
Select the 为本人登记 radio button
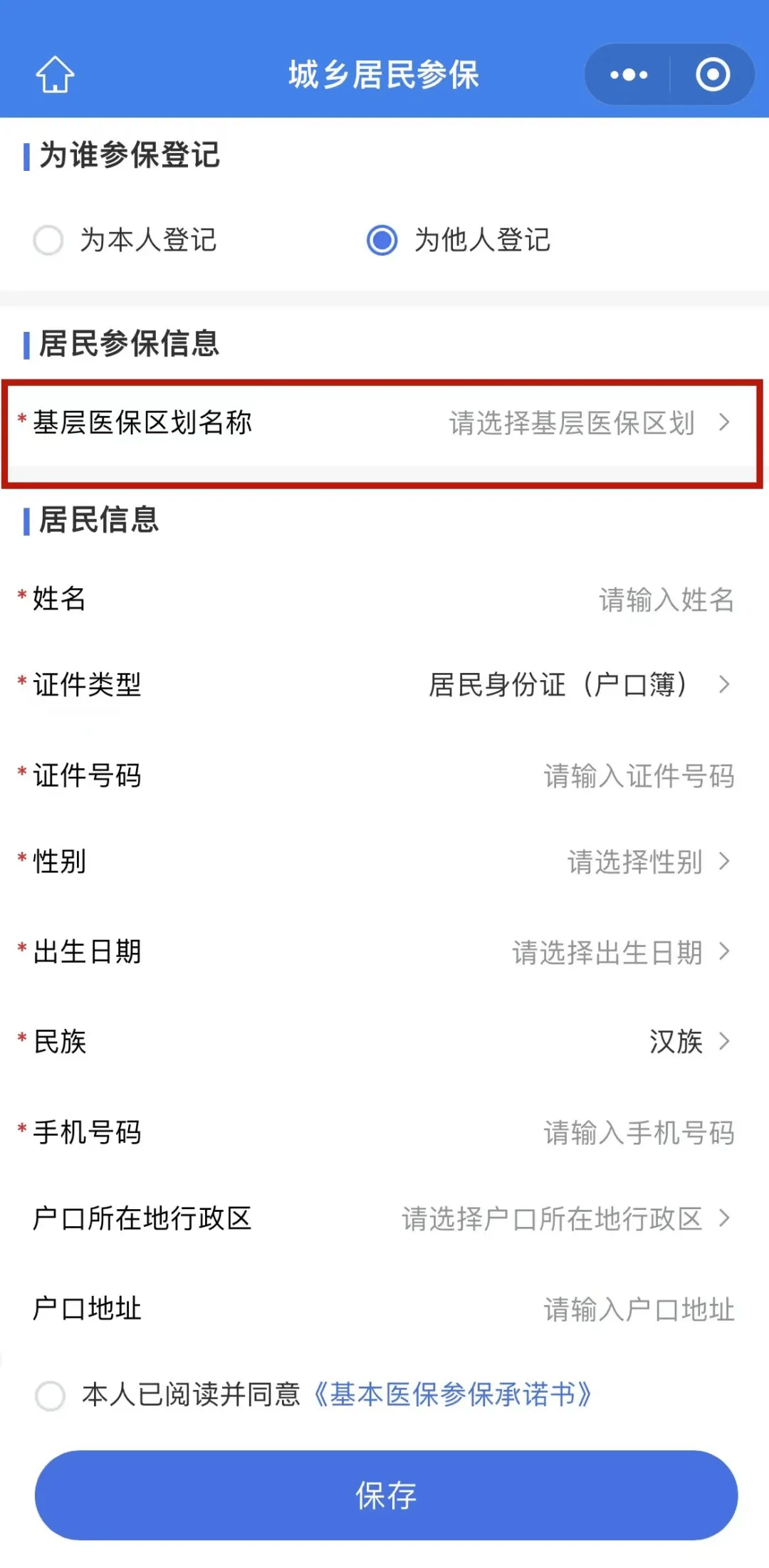(48, 241)
